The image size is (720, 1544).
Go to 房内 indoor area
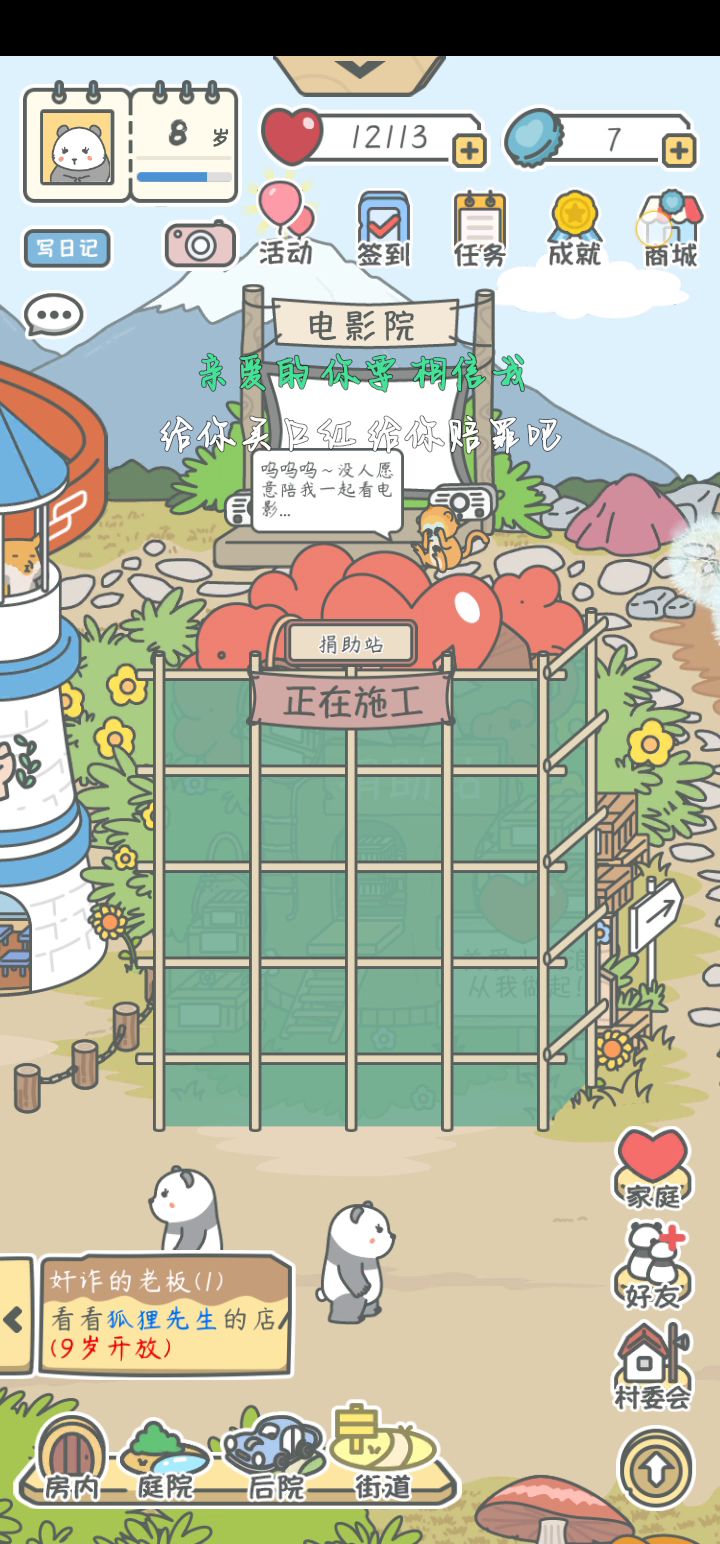point(72,1459)
